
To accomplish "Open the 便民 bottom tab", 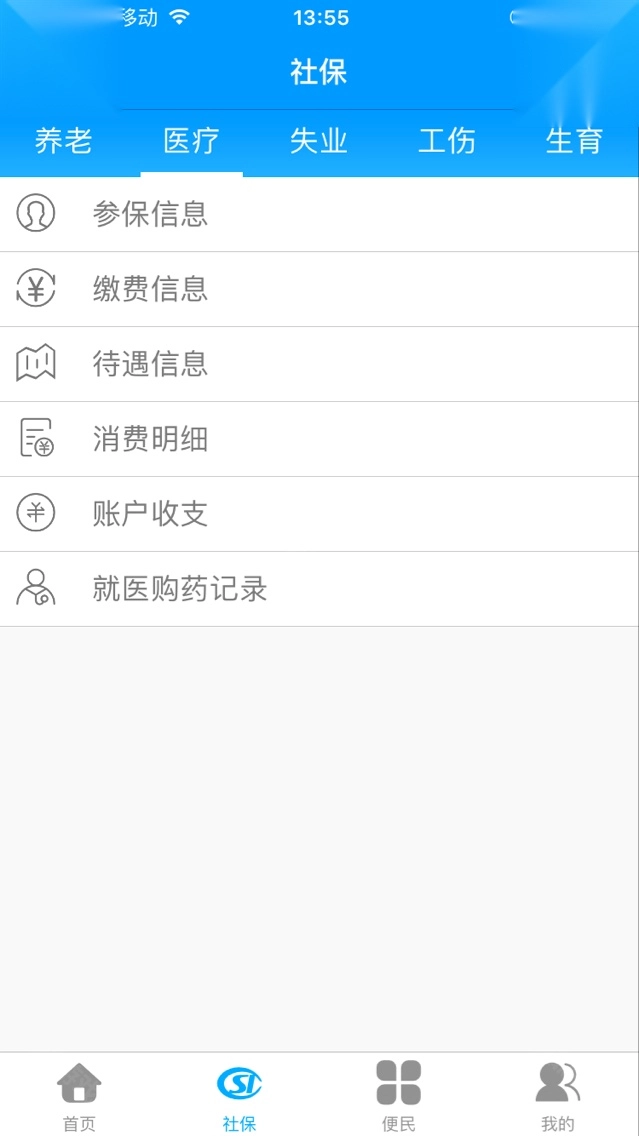I will point(398,1095).
